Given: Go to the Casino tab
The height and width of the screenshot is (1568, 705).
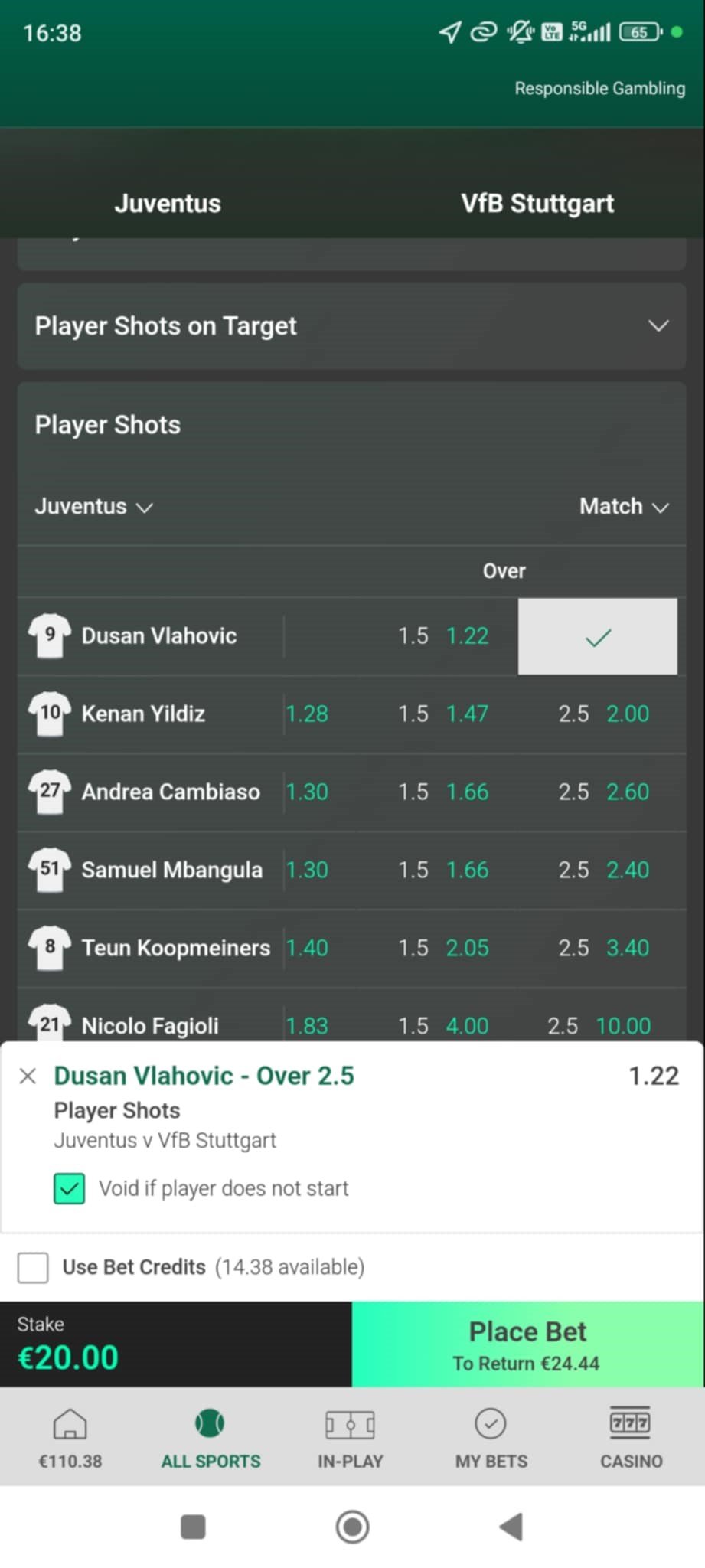Looking at the screenshot, I should click(631, 1438).
